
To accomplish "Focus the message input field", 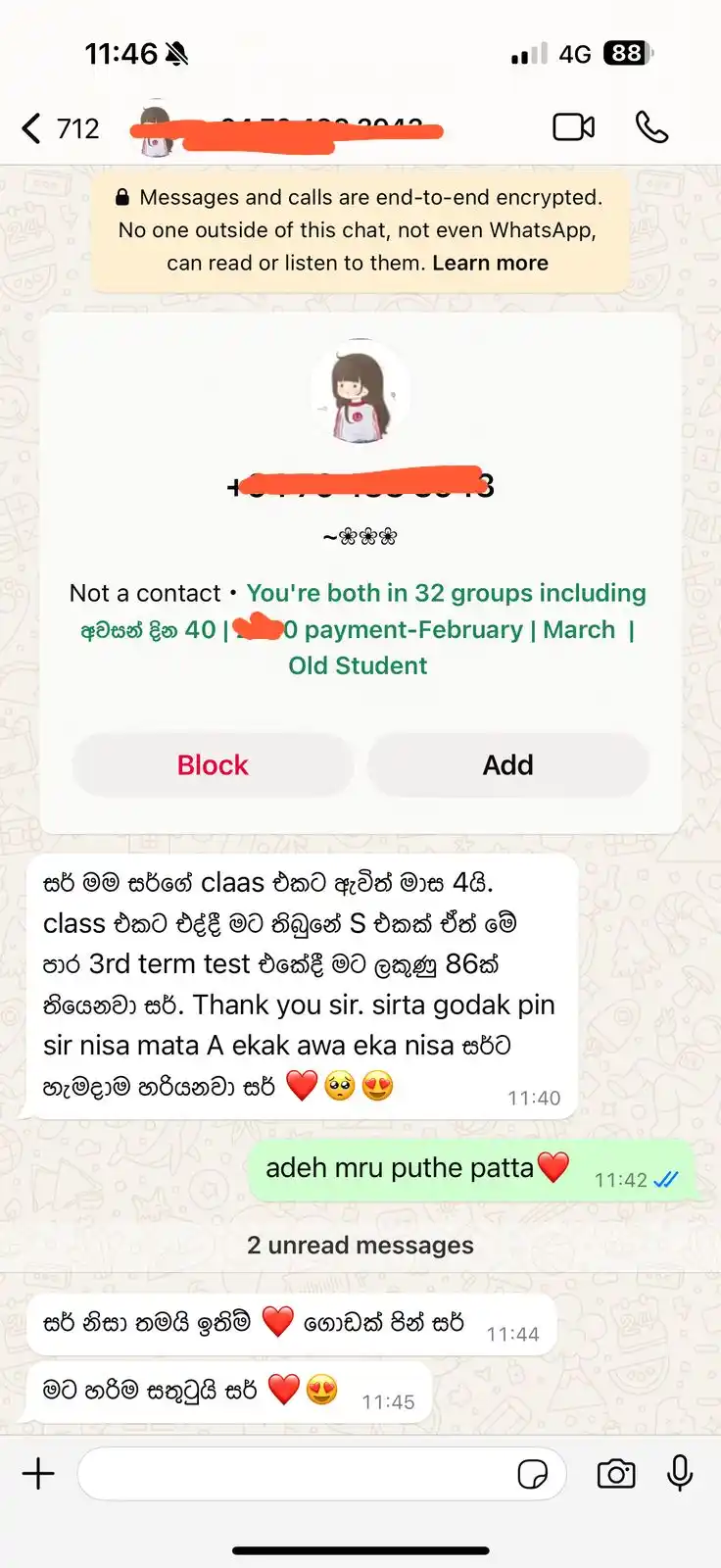I will pos(294,1474).
